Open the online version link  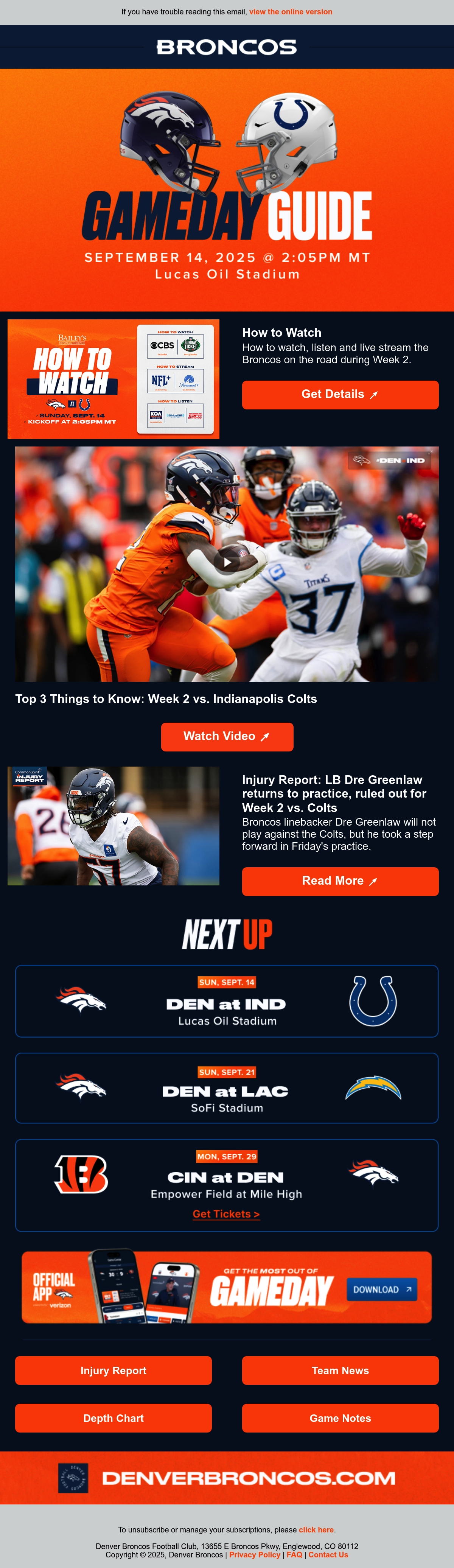click(x=290, y=12)
